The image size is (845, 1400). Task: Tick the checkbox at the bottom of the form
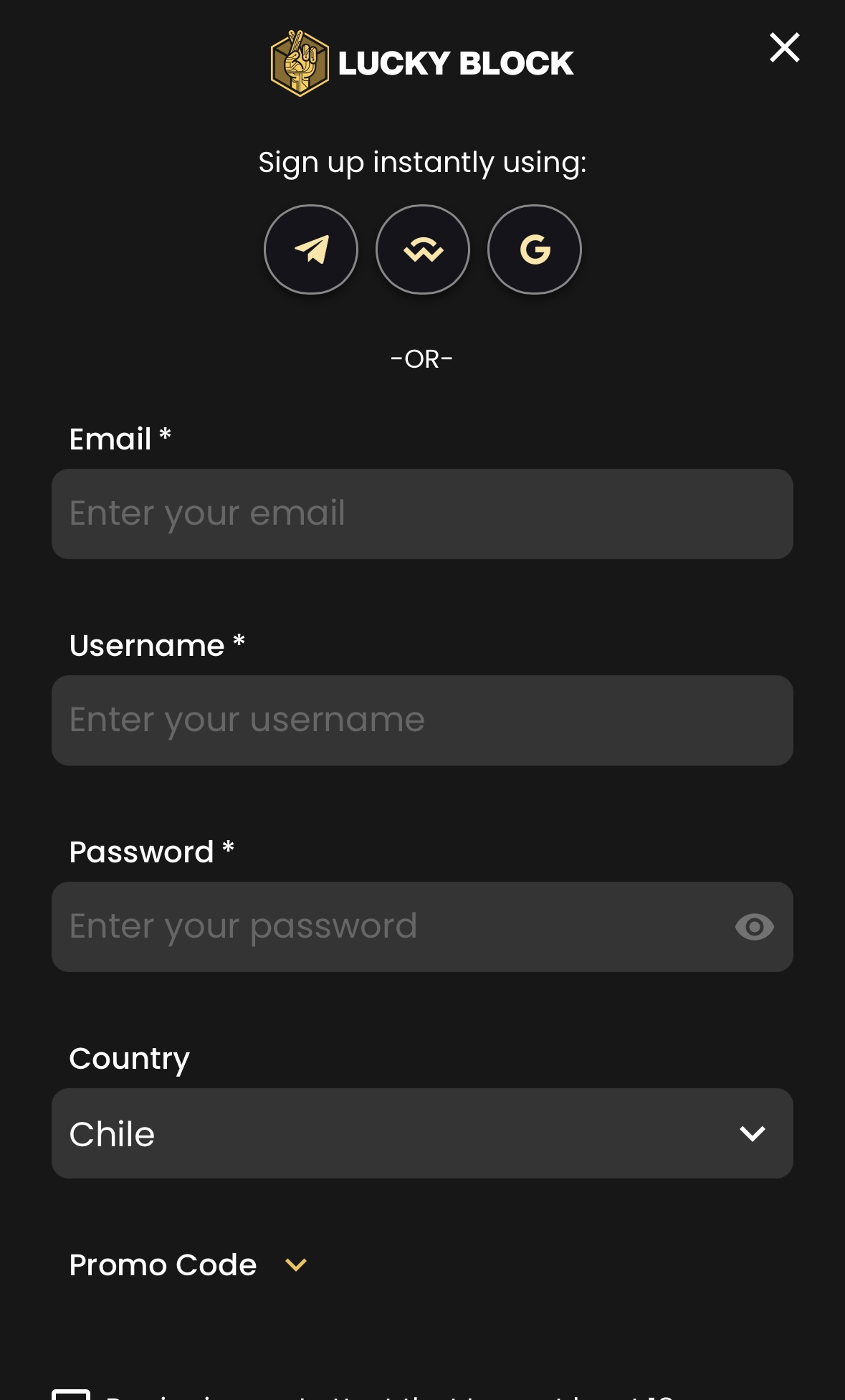(71, 1394)
